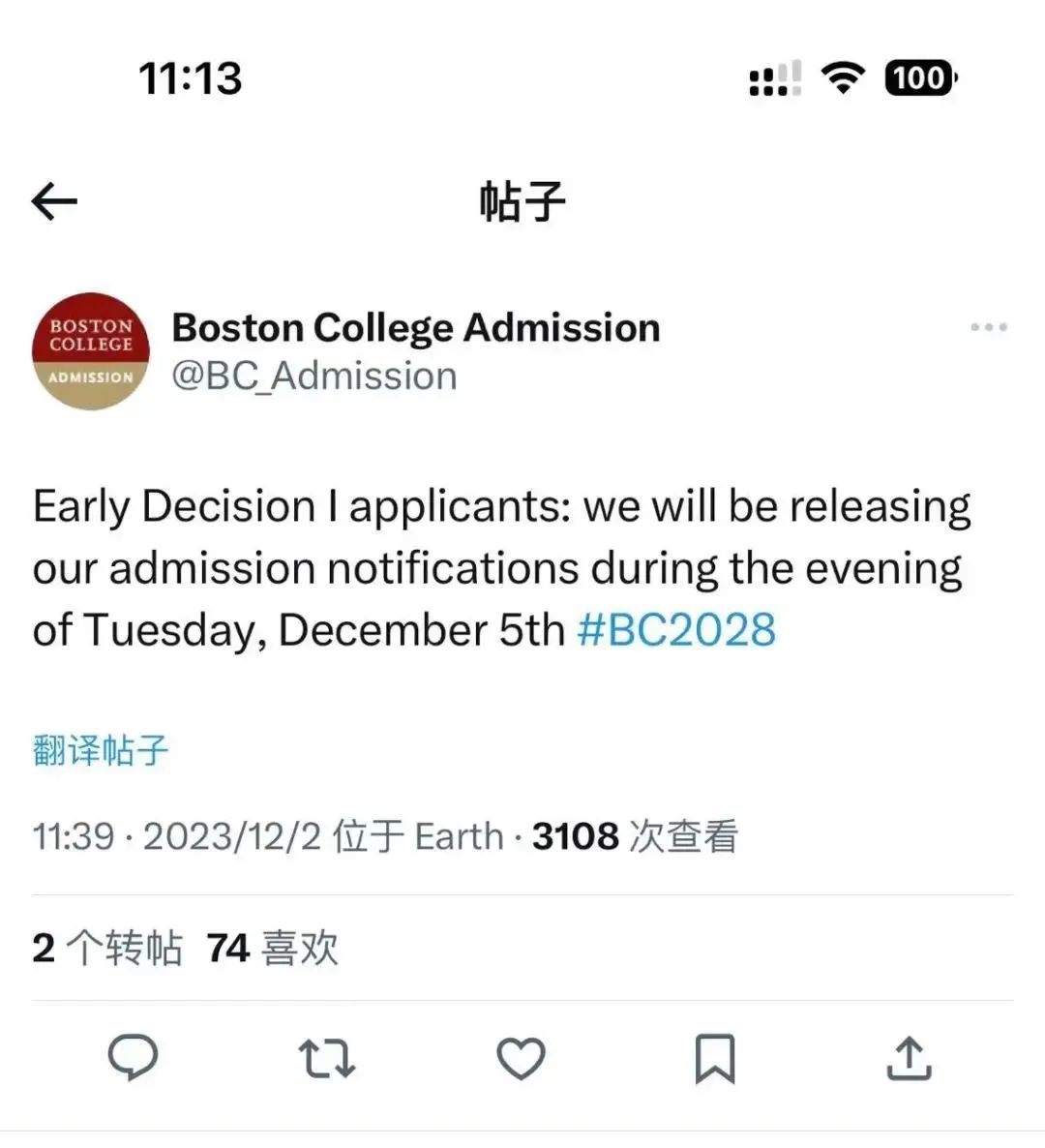Go back using the arrow icon
The image size is (1045, 1148).
point(55,200)
